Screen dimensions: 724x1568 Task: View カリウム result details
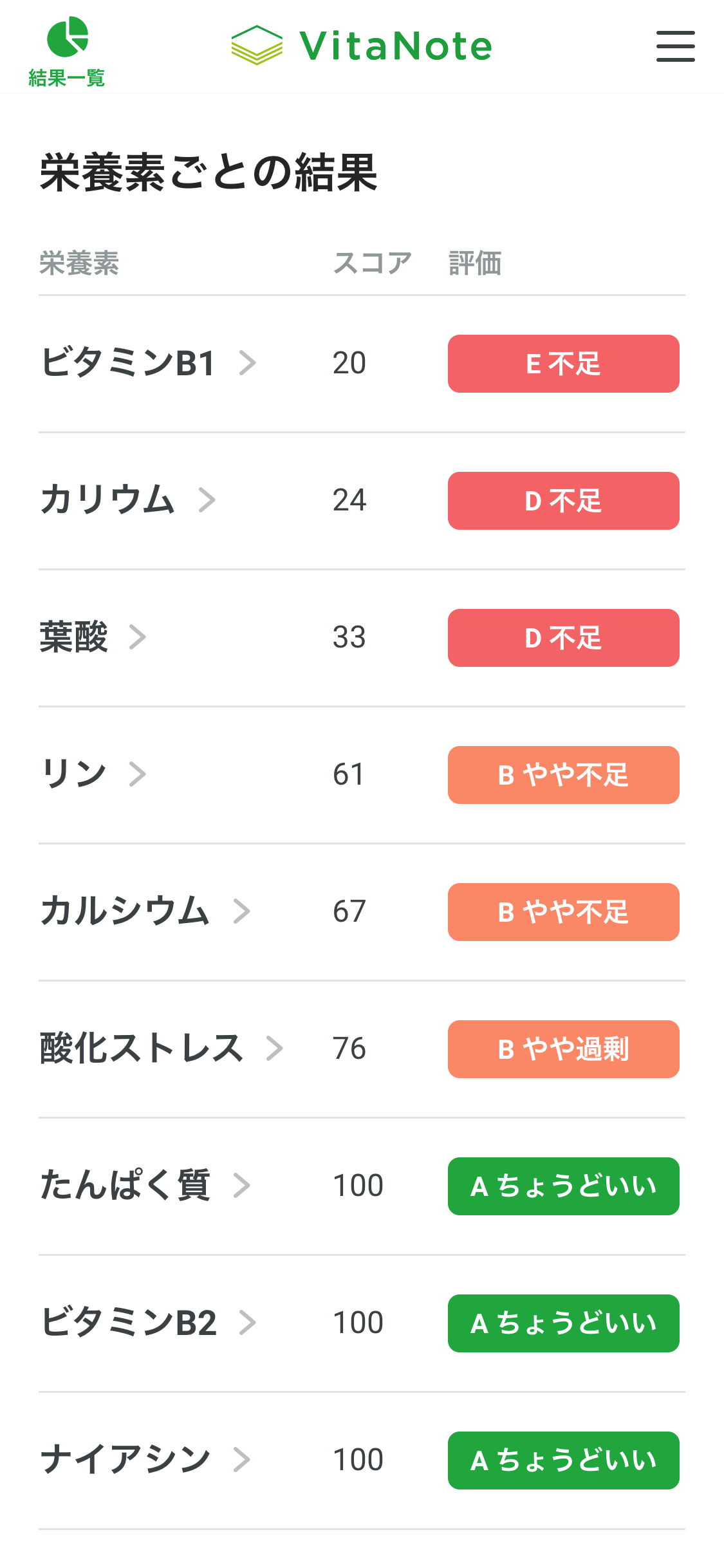pyautogui.click(x=127, y=500)
